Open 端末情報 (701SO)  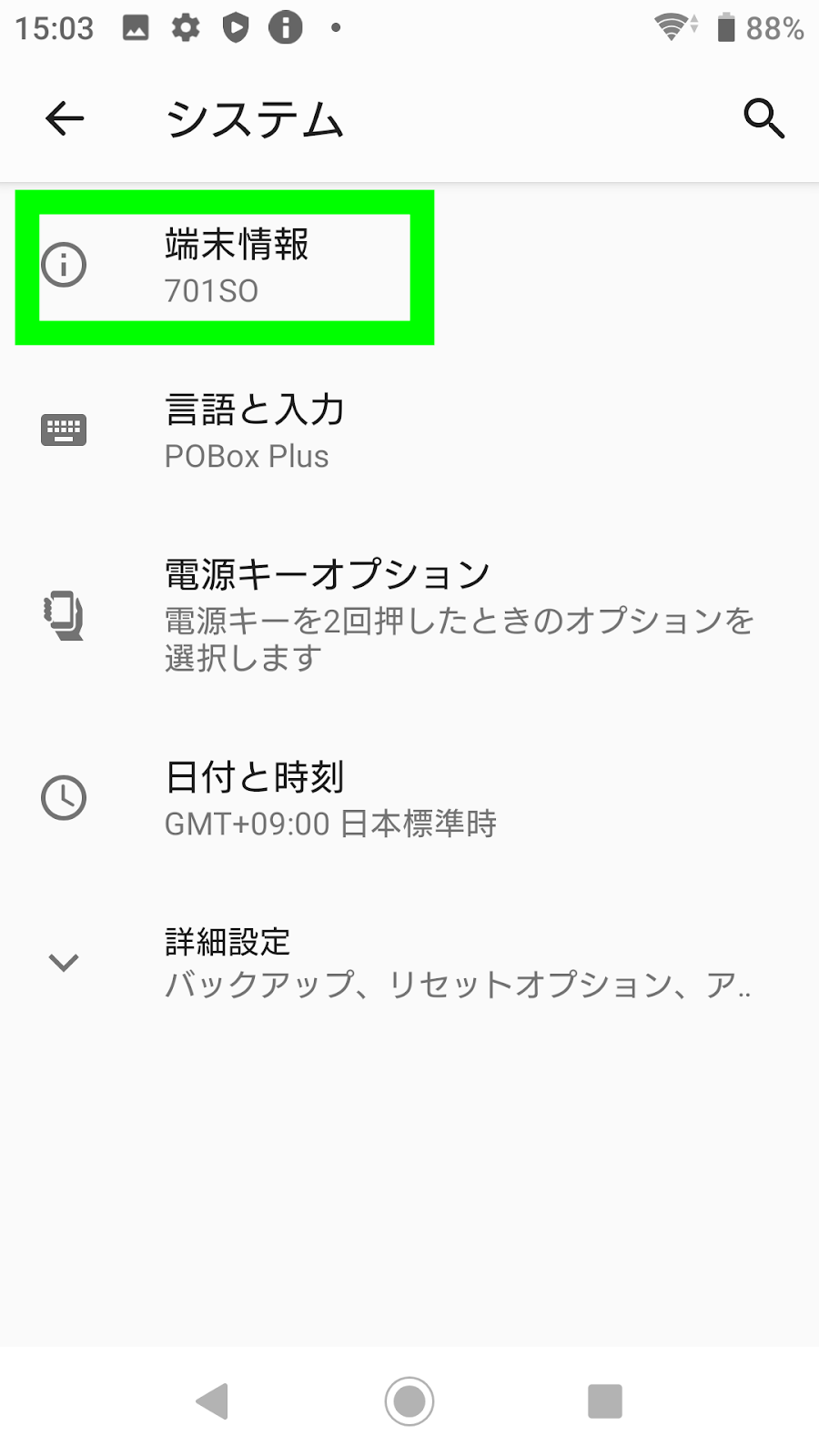pos(409,266)
